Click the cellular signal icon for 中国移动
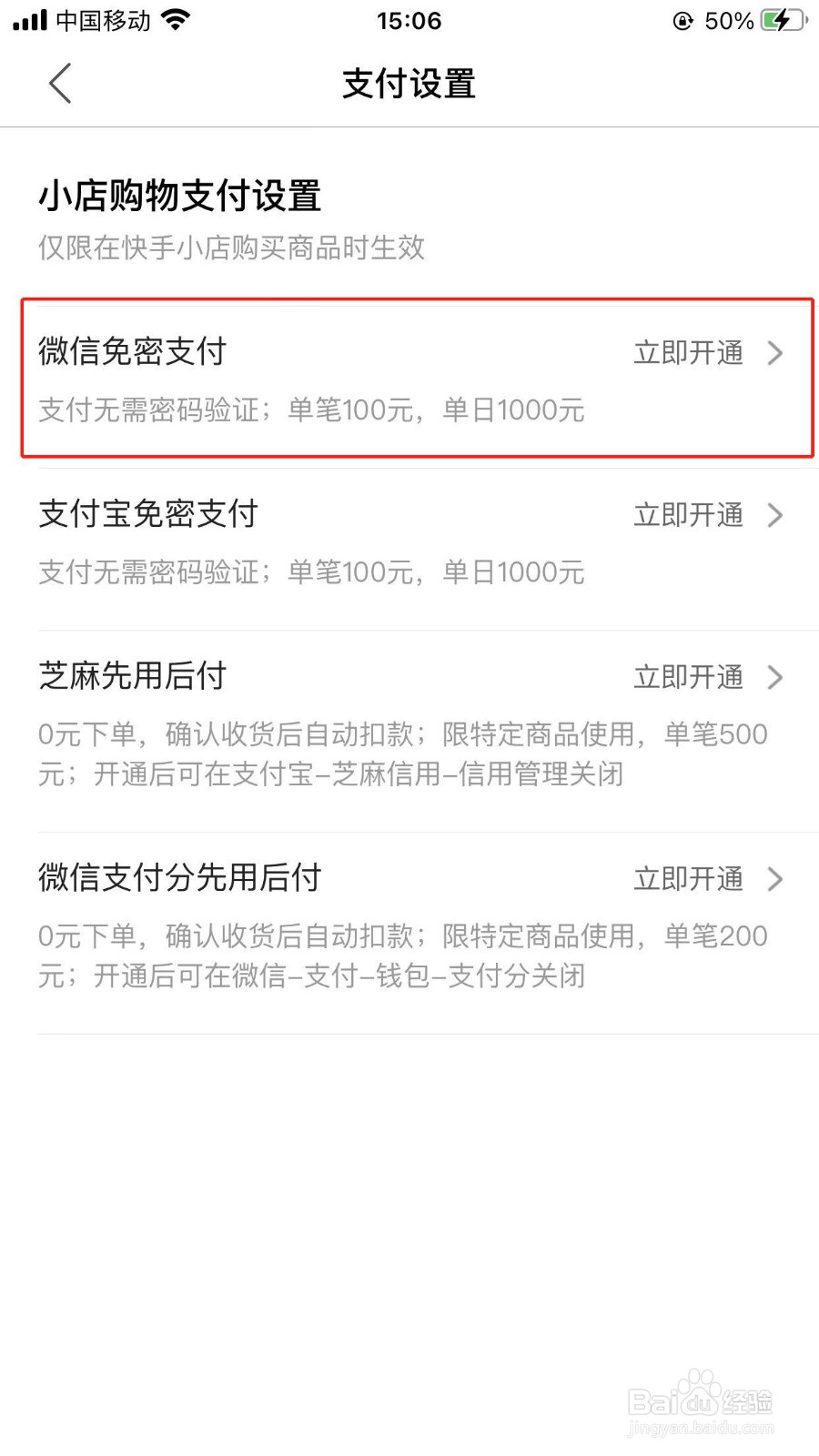The image size is (819, 1456). [x=27, y=20]
